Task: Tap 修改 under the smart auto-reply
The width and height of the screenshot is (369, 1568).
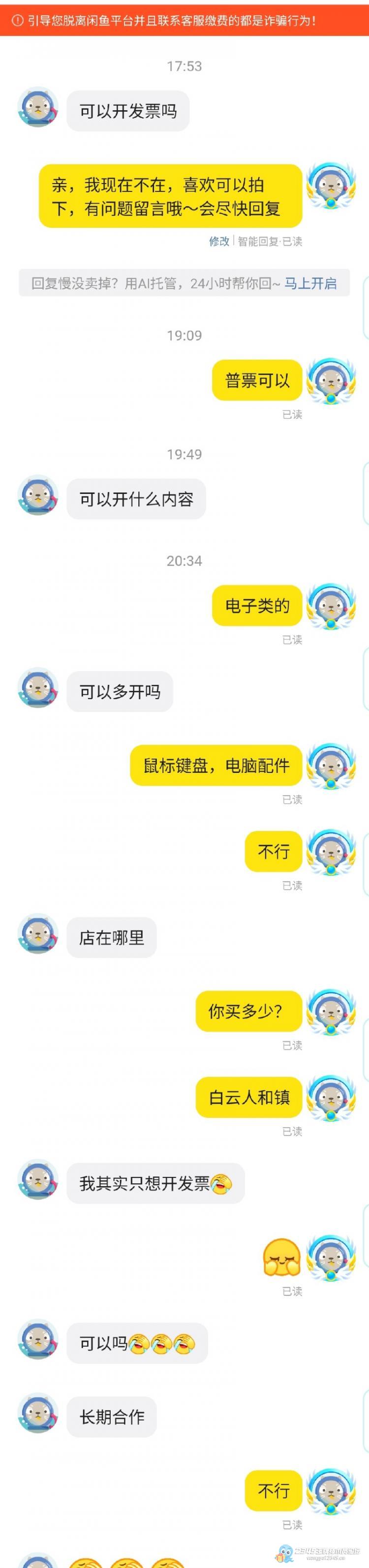Action: [x=219, y=241]
